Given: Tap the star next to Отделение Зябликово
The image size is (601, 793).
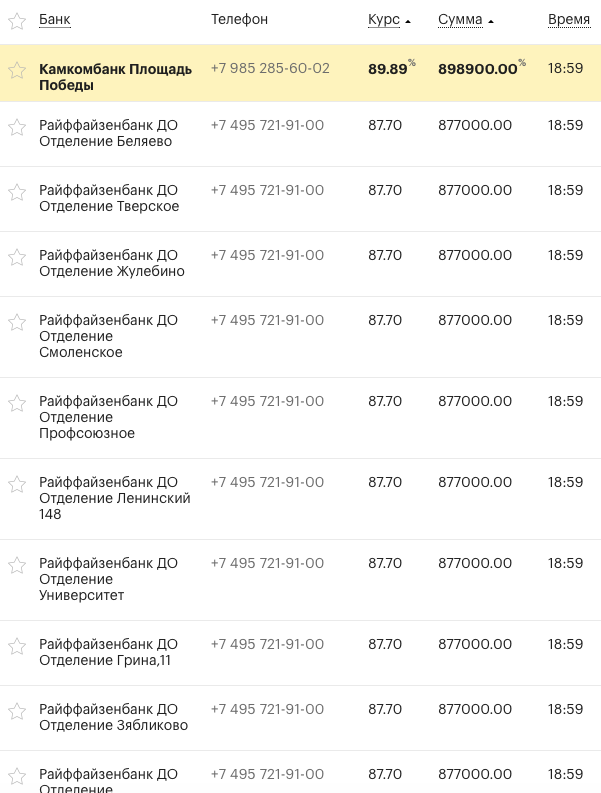Looking at the screenshot, I should tap(17, 711).
